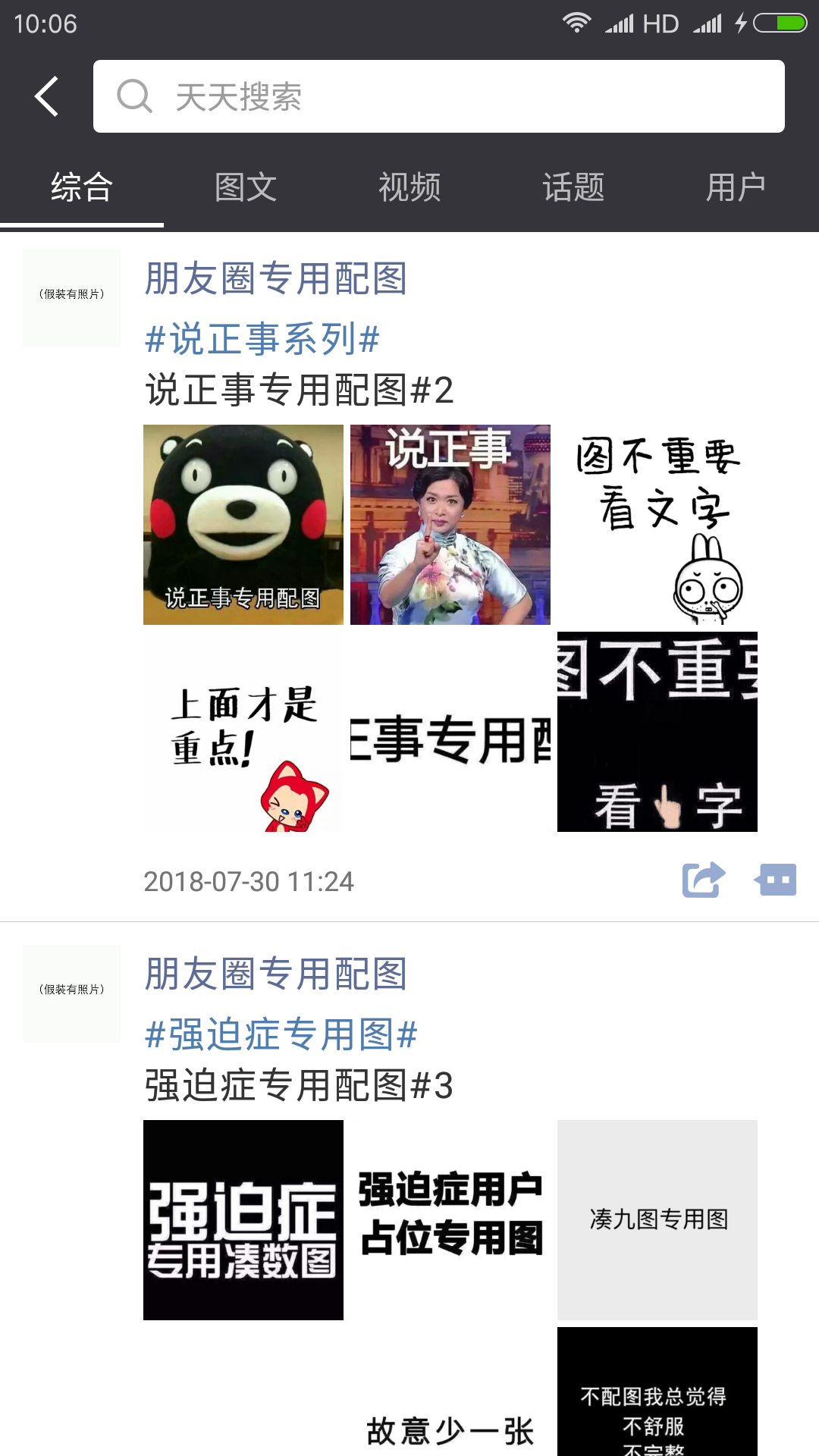
Task: Navigate back using the back arrow
Action: (x=45, y=96)
